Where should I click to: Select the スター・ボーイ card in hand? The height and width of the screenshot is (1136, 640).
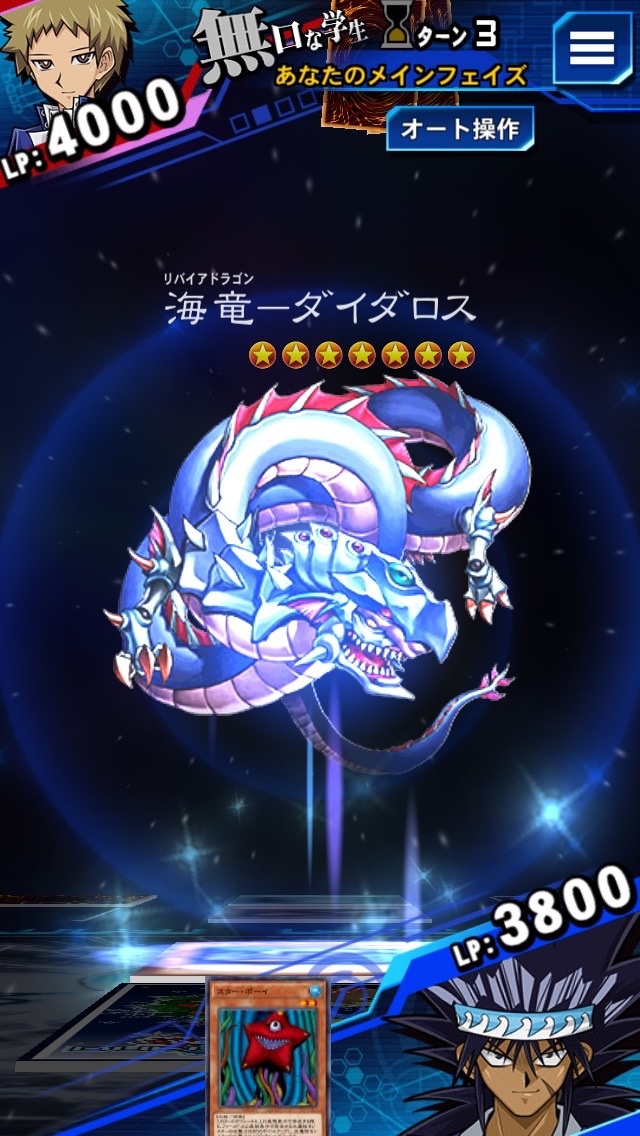tap(266, 1055)
